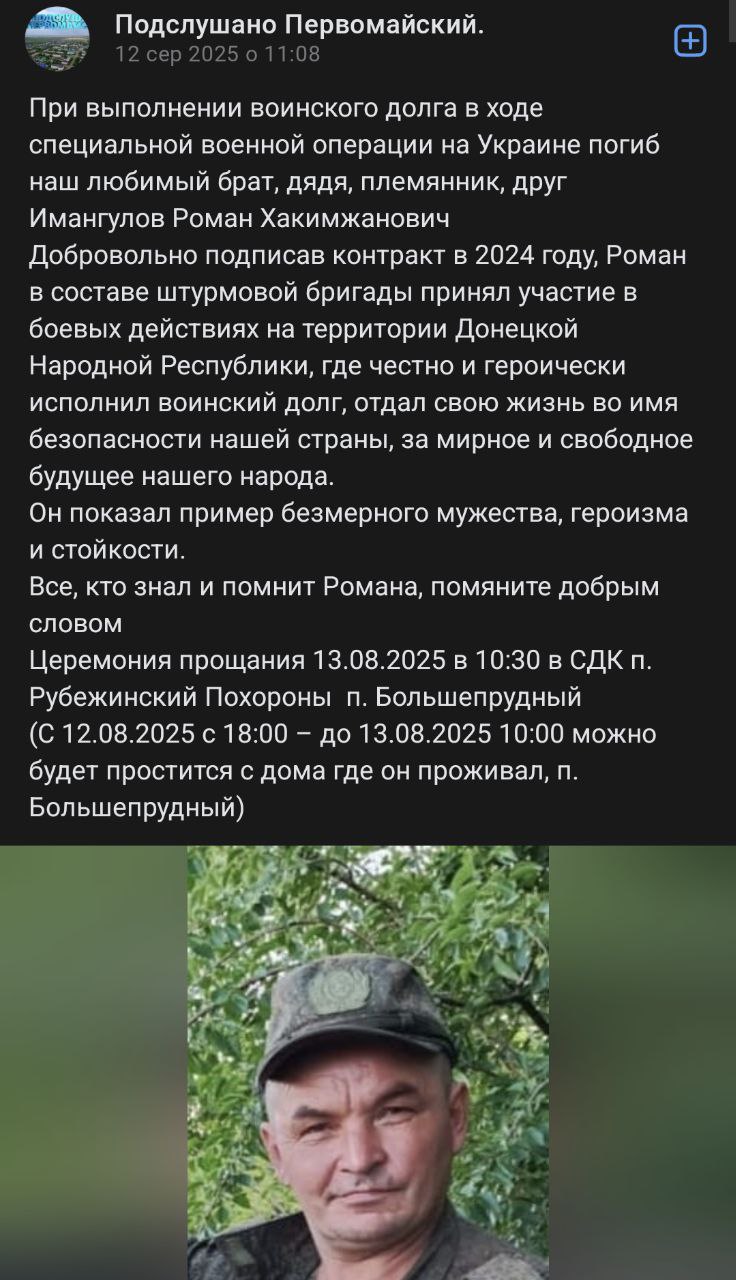The image size is (736, 1280).
Task: Open the Подслушано Первомайский community name
Action: tap(299, 25)
